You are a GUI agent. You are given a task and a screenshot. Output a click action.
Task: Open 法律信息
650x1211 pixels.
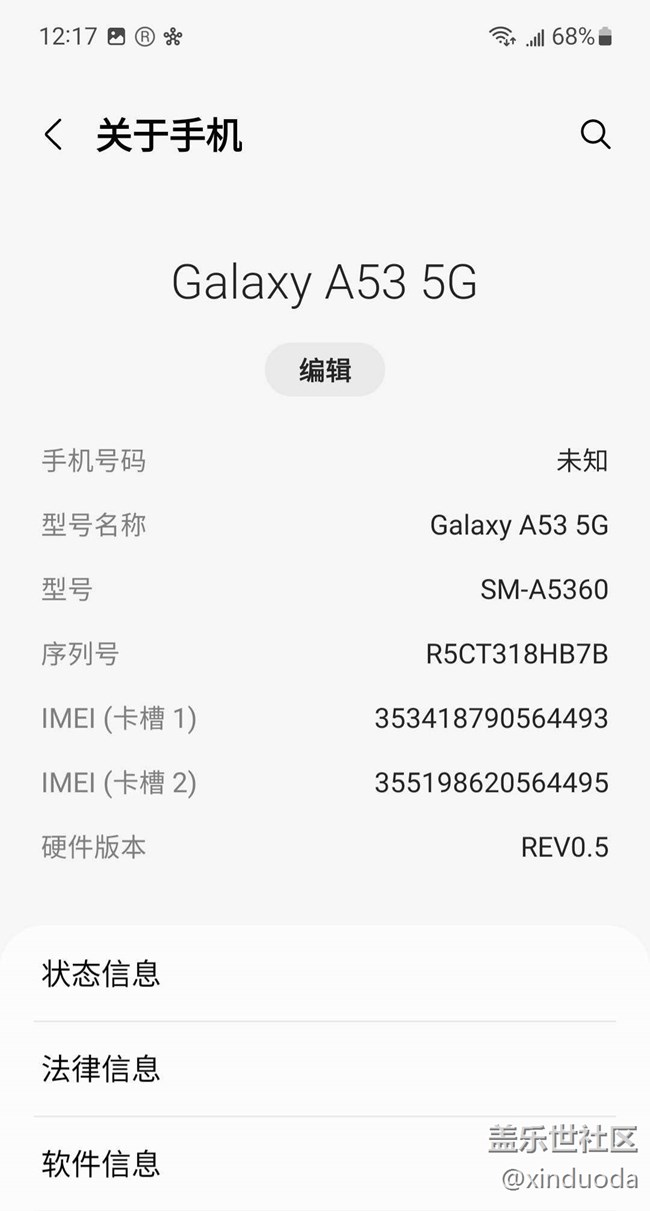[325, 1069]
